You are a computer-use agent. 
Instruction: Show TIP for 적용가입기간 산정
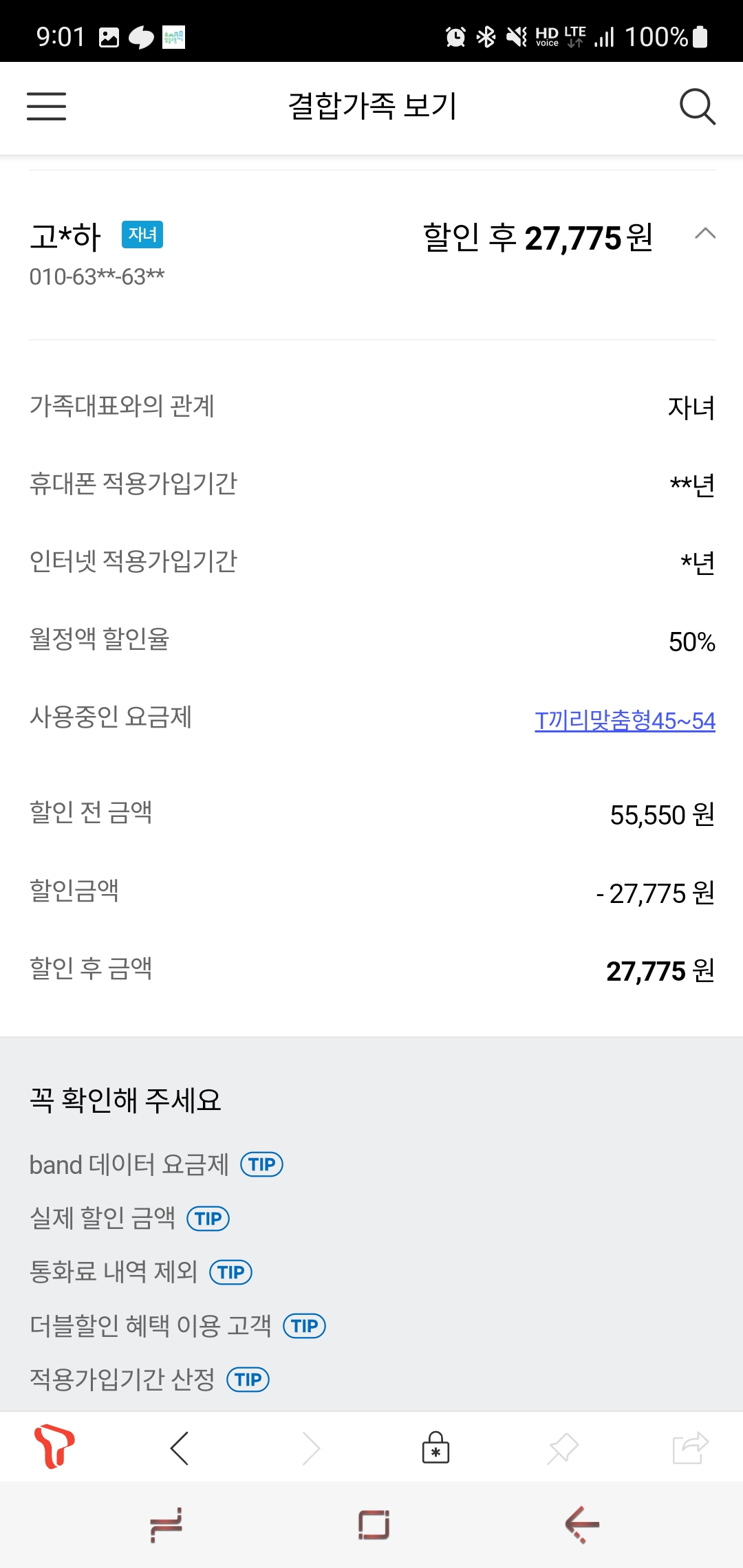click(248, 1380)
